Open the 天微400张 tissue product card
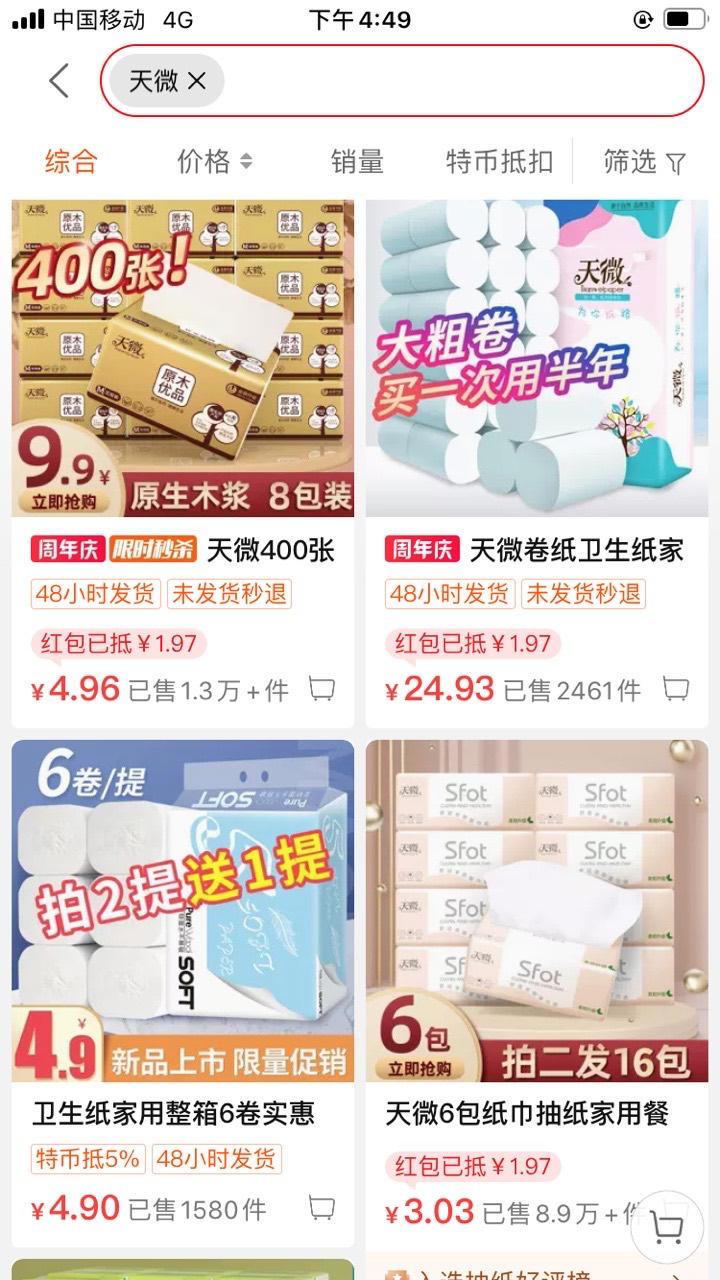 [x=183, y=464]
